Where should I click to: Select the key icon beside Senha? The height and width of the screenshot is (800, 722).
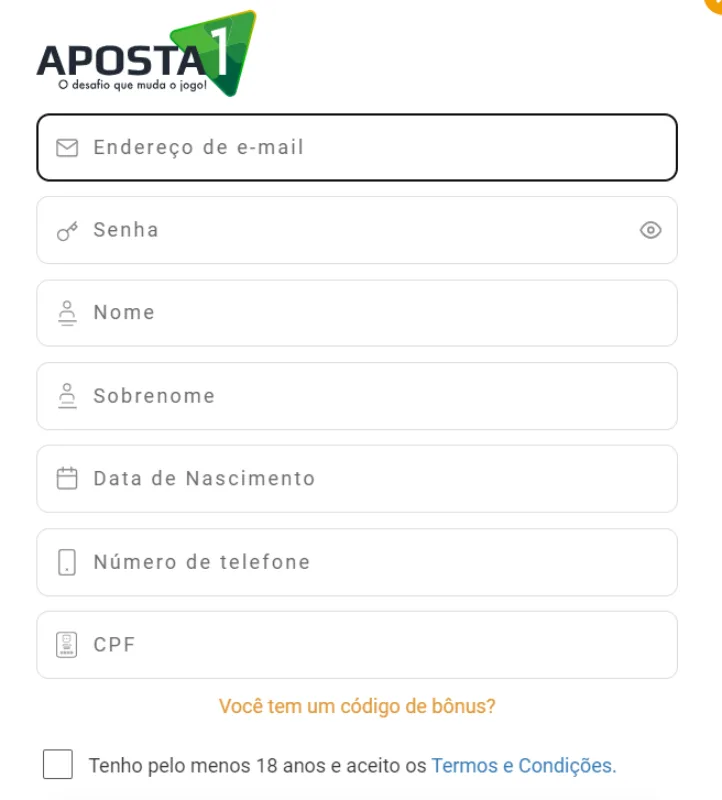pyautogui.click(x=66, y=230)
